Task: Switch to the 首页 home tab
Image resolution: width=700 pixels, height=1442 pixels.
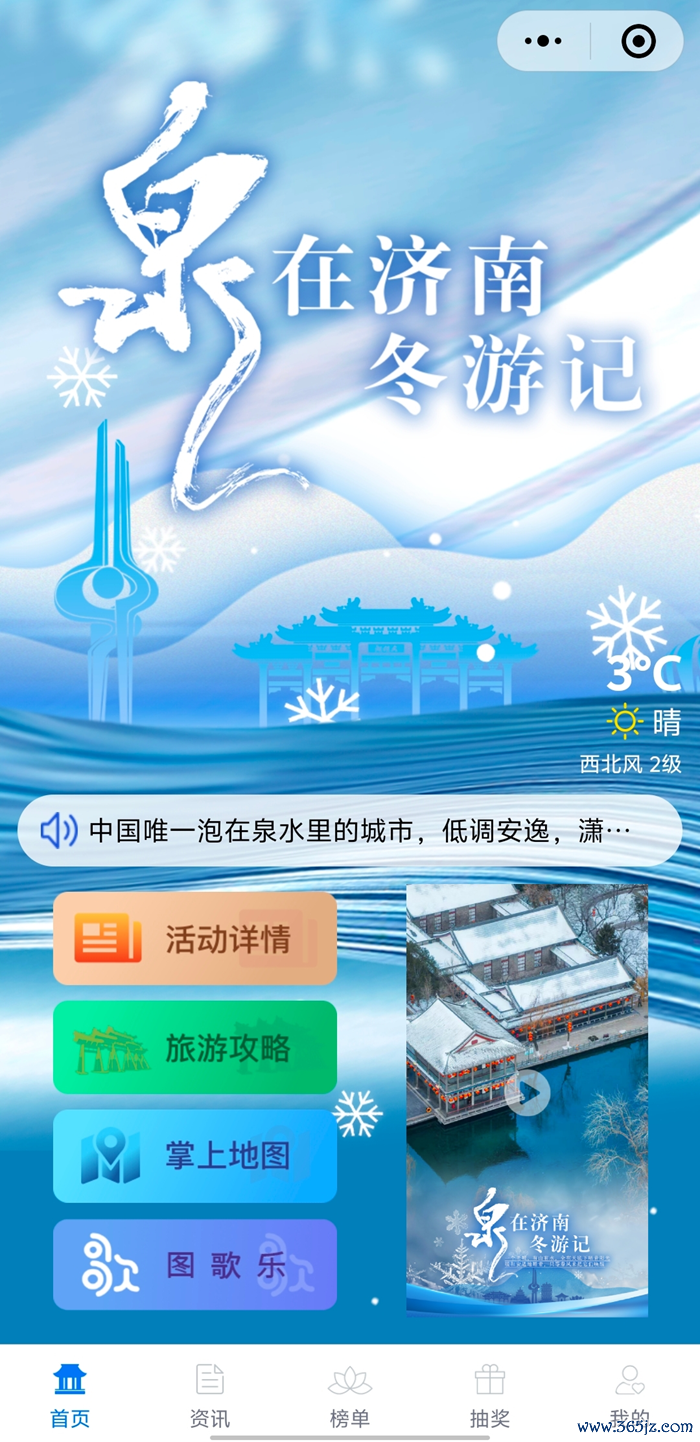Action: point(70,1395)
